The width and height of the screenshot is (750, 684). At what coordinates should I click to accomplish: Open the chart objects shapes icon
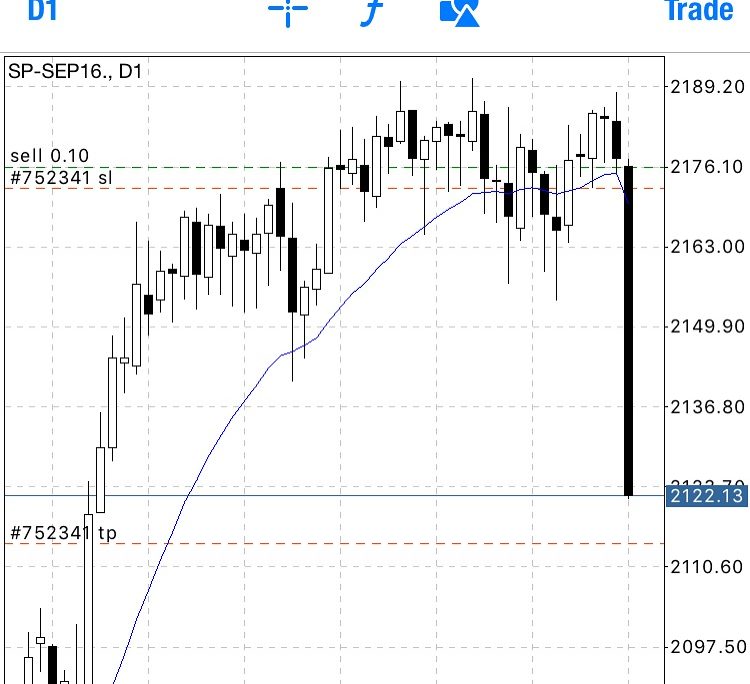460,12
